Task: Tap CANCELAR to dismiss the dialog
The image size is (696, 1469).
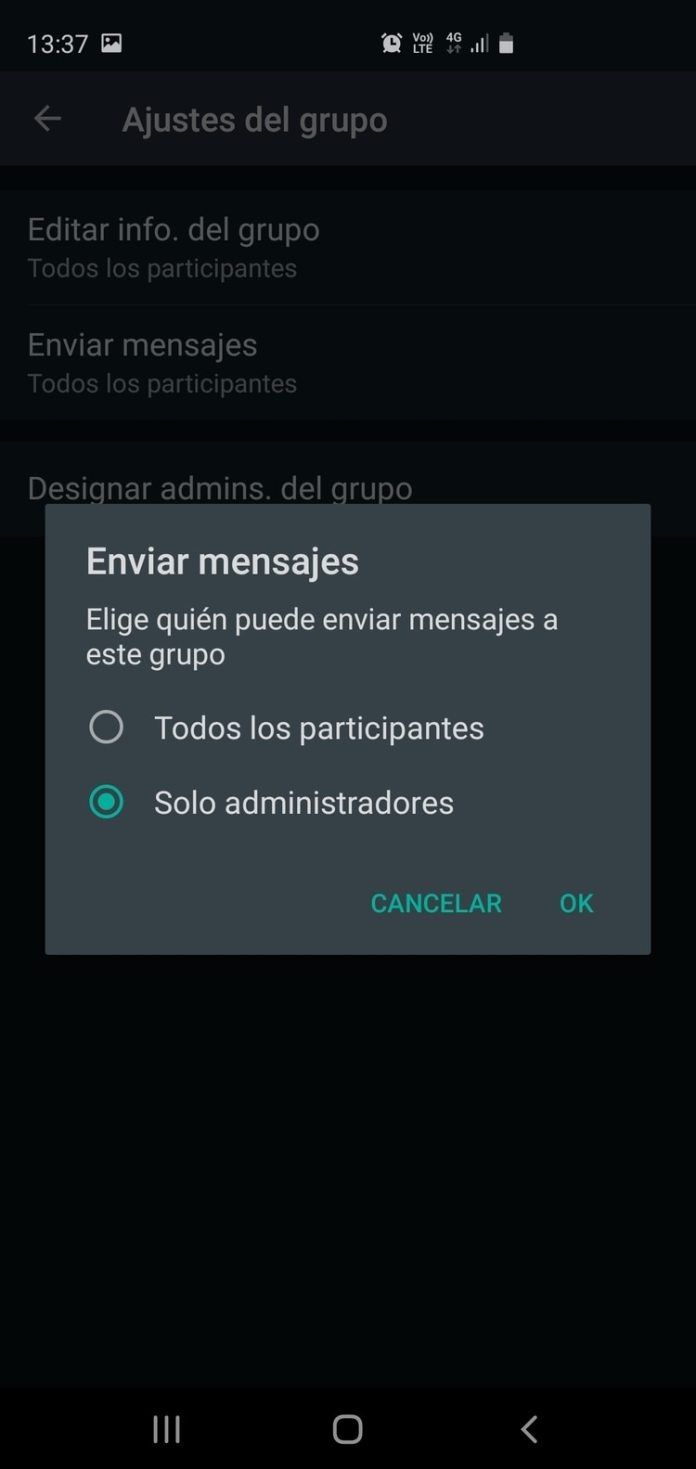Action: 436,903
